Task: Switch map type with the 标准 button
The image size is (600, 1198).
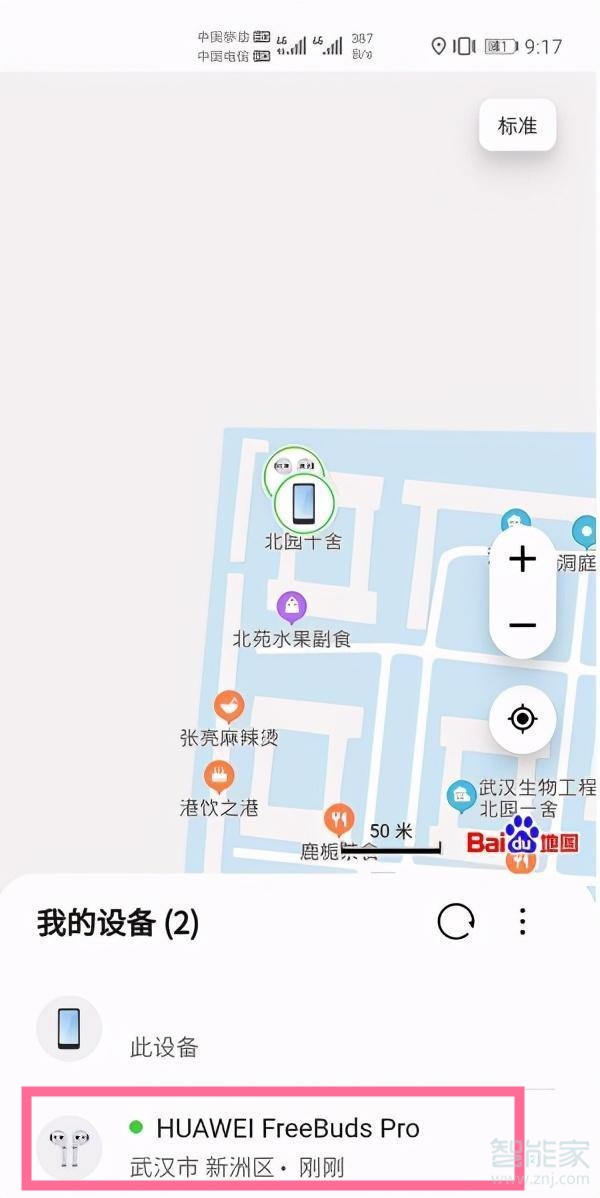Action: point(517,126)
